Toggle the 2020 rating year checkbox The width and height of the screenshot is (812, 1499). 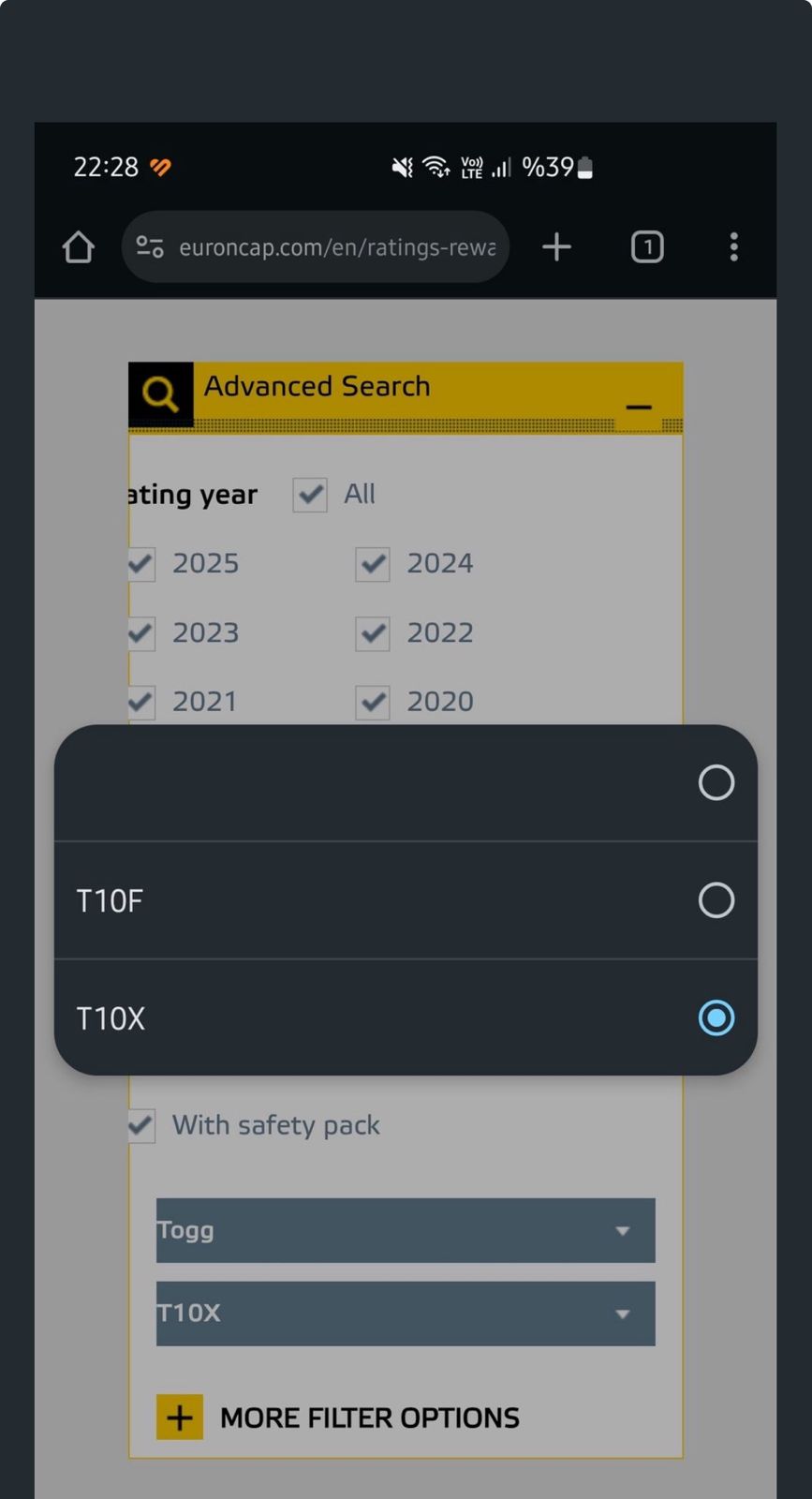pos(373,702)
